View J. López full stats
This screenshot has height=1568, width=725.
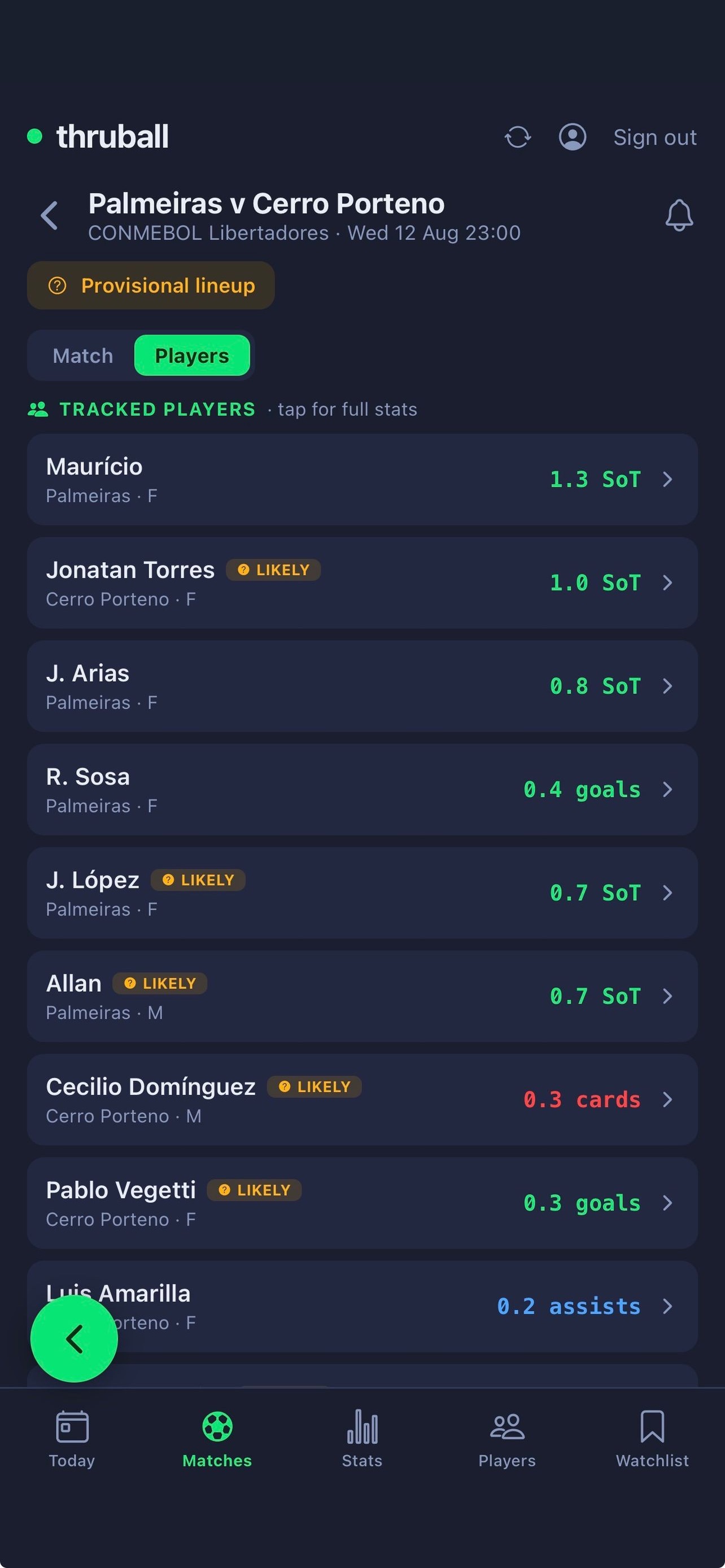tap(362, 893)
